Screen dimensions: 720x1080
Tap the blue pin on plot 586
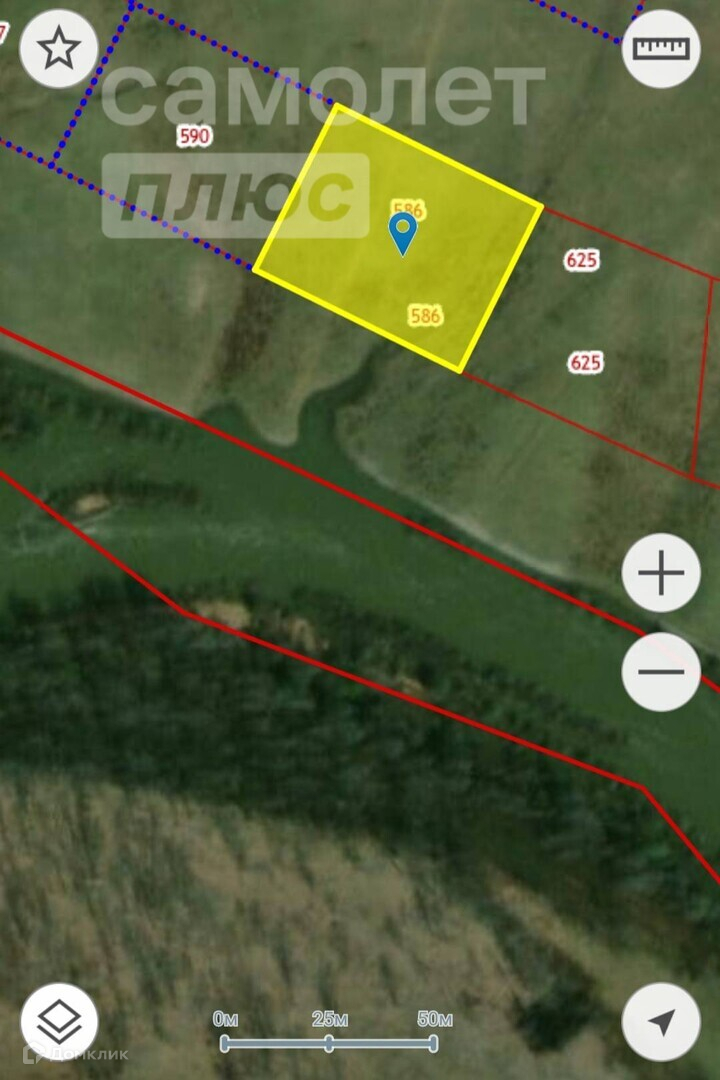[402, 233]
